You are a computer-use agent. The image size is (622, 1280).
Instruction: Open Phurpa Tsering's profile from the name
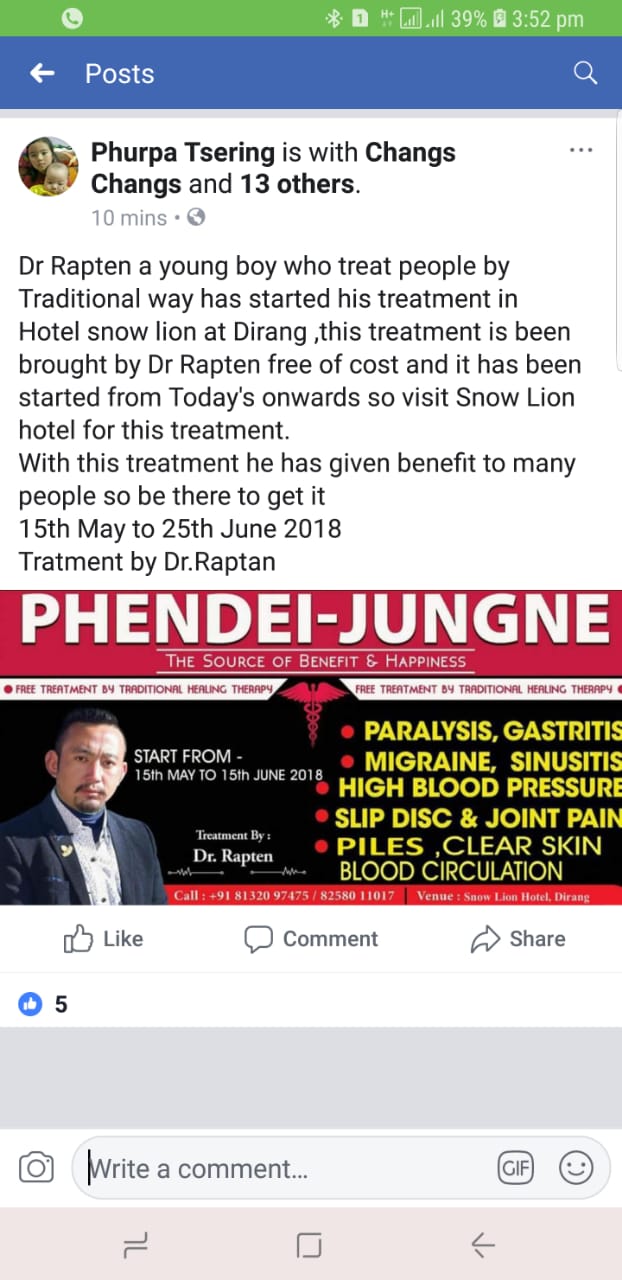(182, 152)
